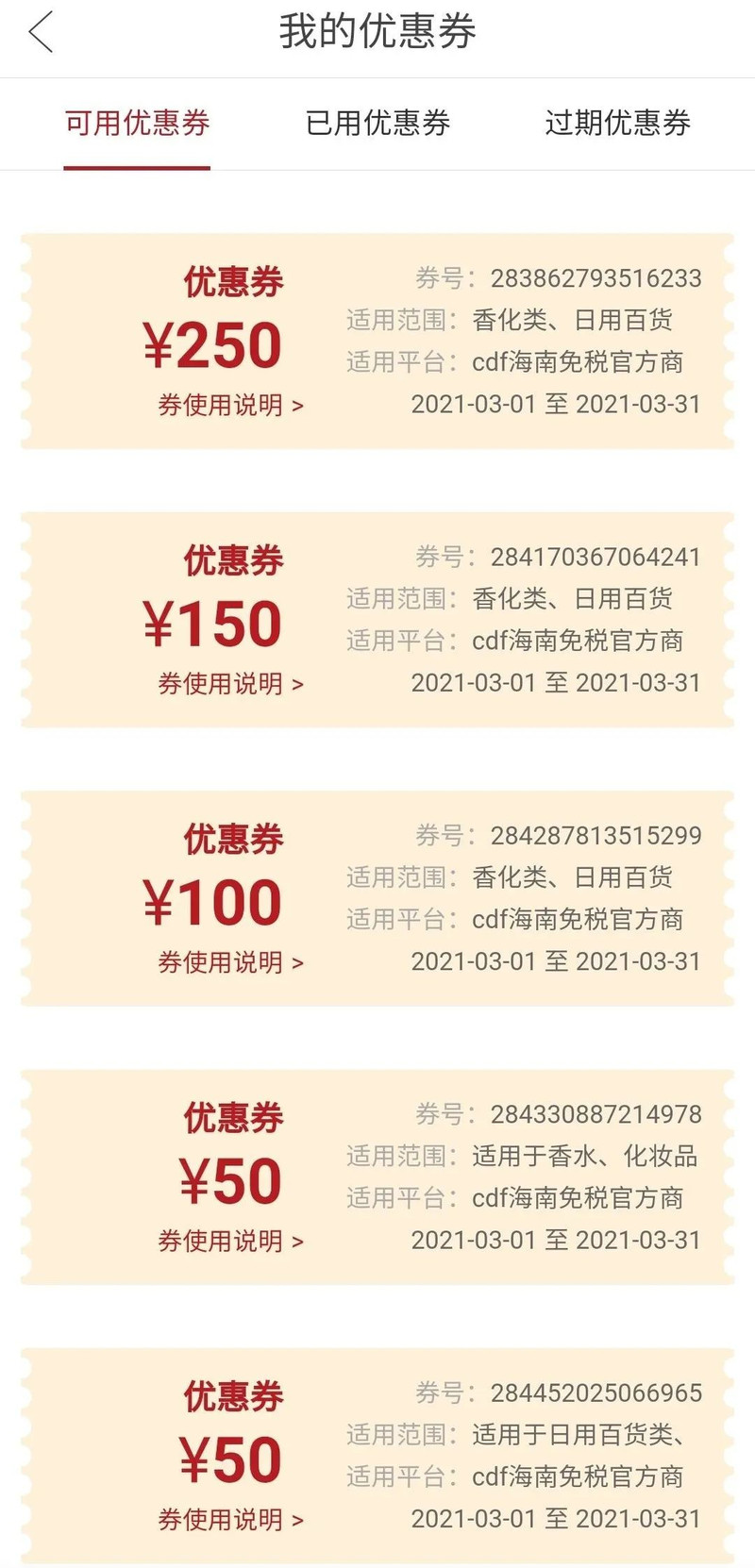
Task: Go back using the top-left arrow
Action: coord(42,32)
